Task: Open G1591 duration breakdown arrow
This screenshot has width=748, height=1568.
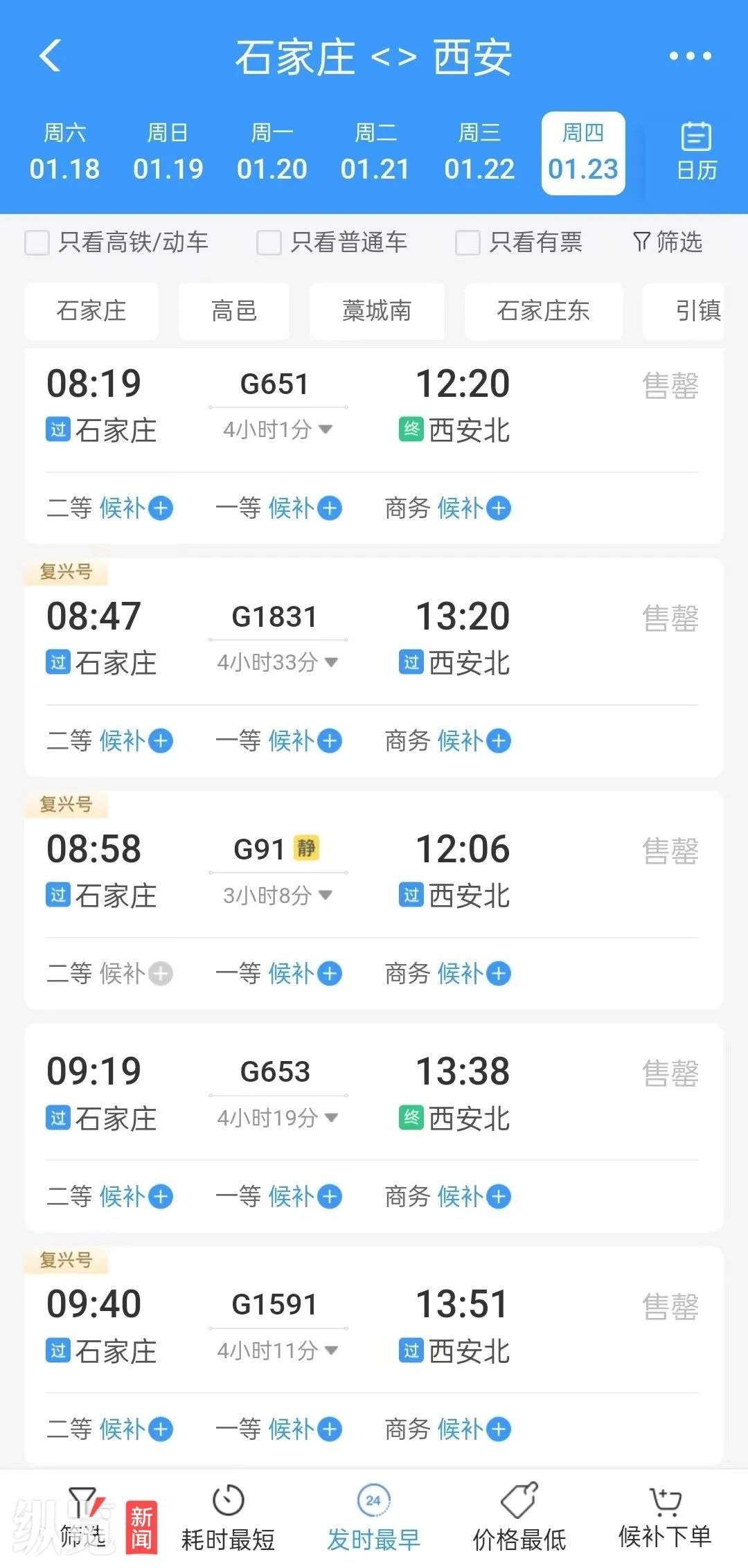Action: 332,1351
